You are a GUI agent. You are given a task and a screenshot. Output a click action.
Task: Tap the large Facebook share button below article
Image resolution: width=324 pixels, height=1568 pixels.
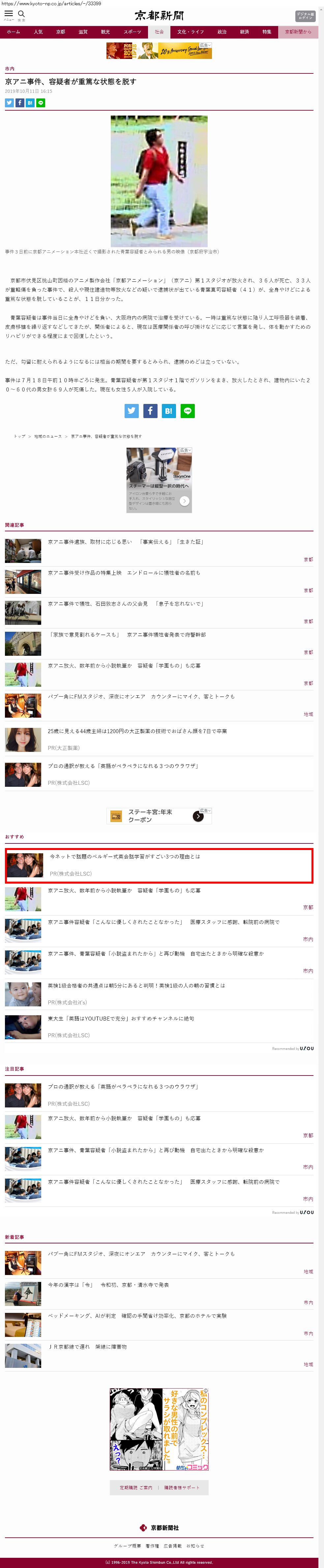coord(150,411)
